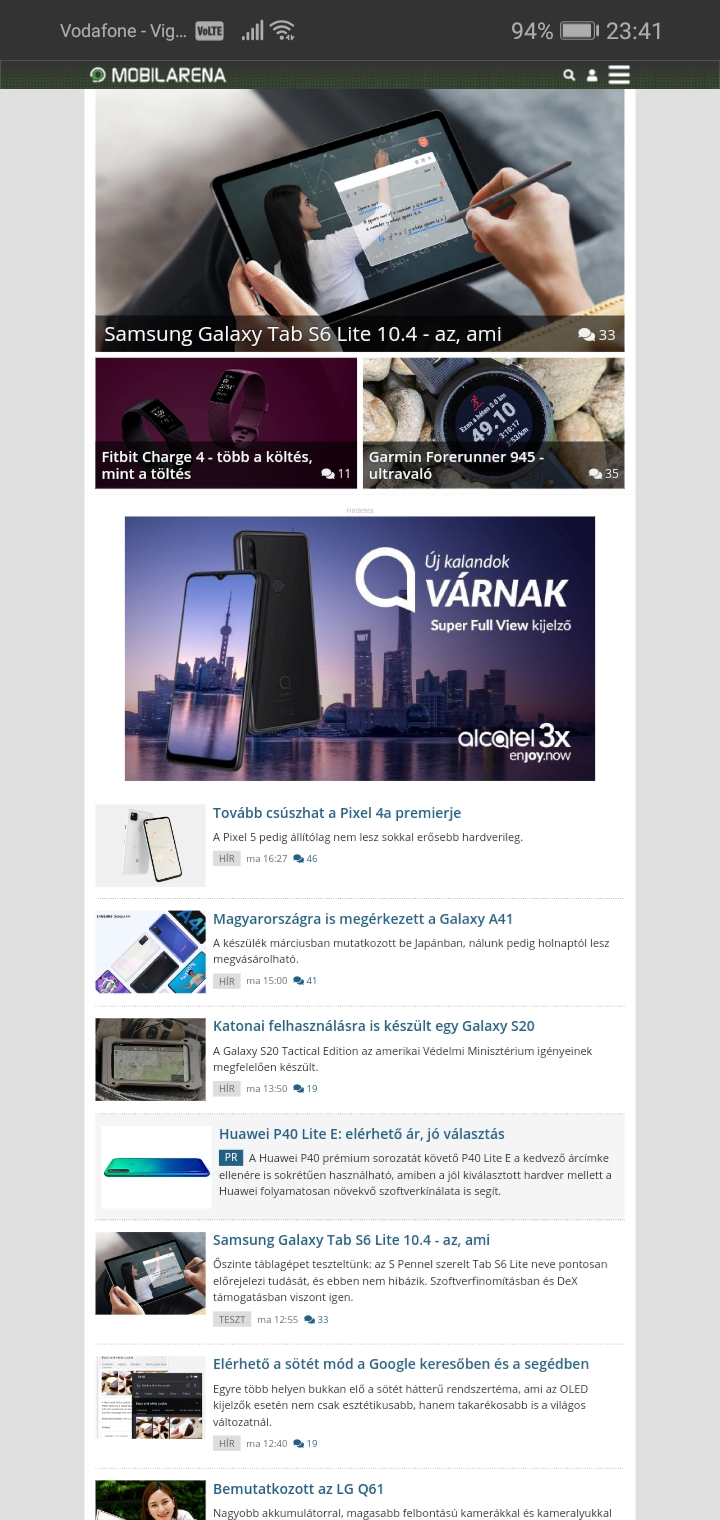The height and width of the screenshot is (1520, 720).
Task: Open the Garmin Forerunner 945 tile
Action: pyautogui.click(x=494, y=423)
